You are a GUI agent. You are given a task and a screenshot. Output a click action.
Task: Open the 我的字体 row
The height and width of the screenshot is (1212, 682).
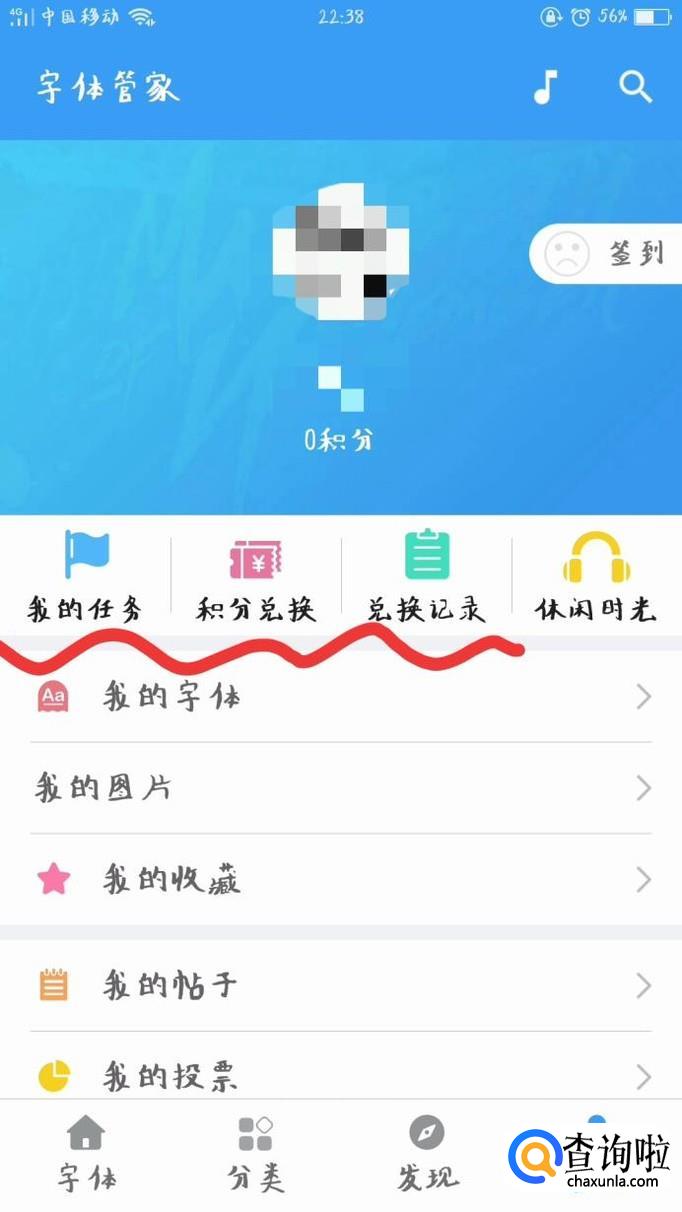[340, 697]
